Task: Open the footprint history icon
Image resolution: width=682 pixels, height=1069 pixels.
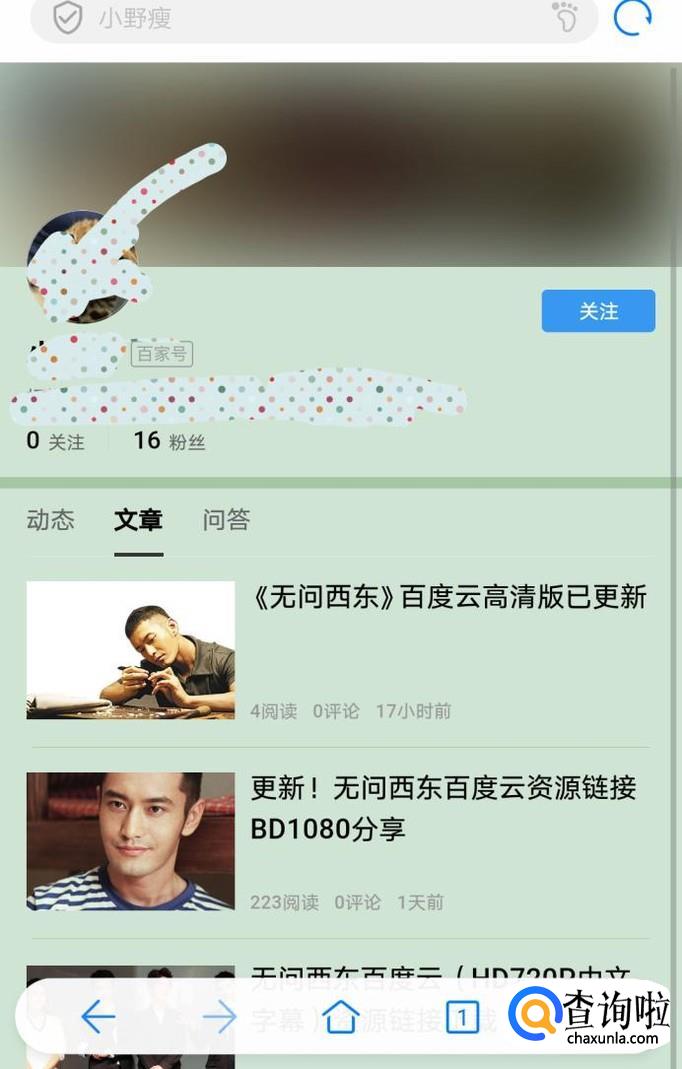Action: click(x=565, y=17)
